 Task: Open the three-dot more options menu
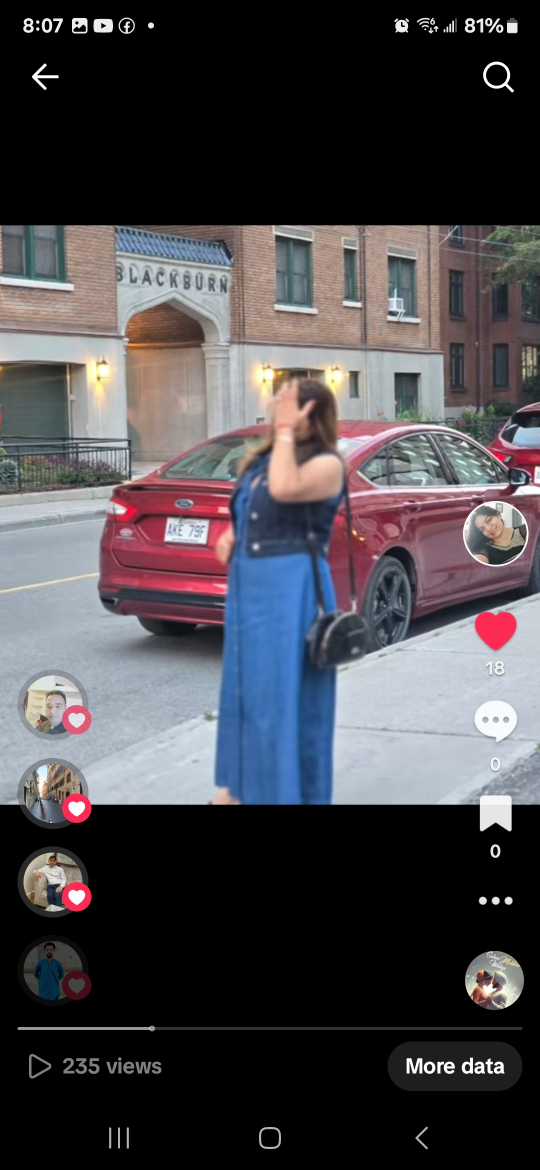(495, 901)
